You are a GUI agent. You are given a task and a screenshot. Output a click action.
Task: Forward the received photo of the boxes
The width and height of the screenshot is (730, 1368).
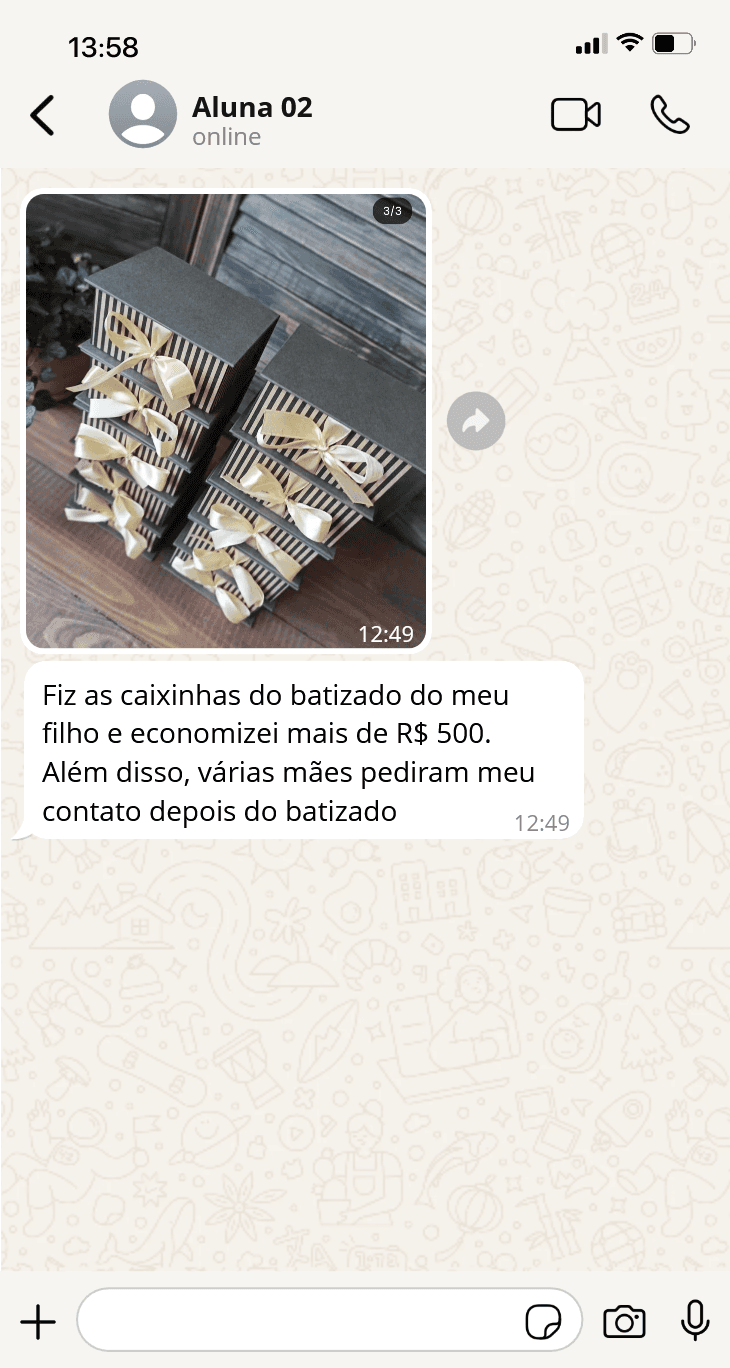tap(475, 421)
